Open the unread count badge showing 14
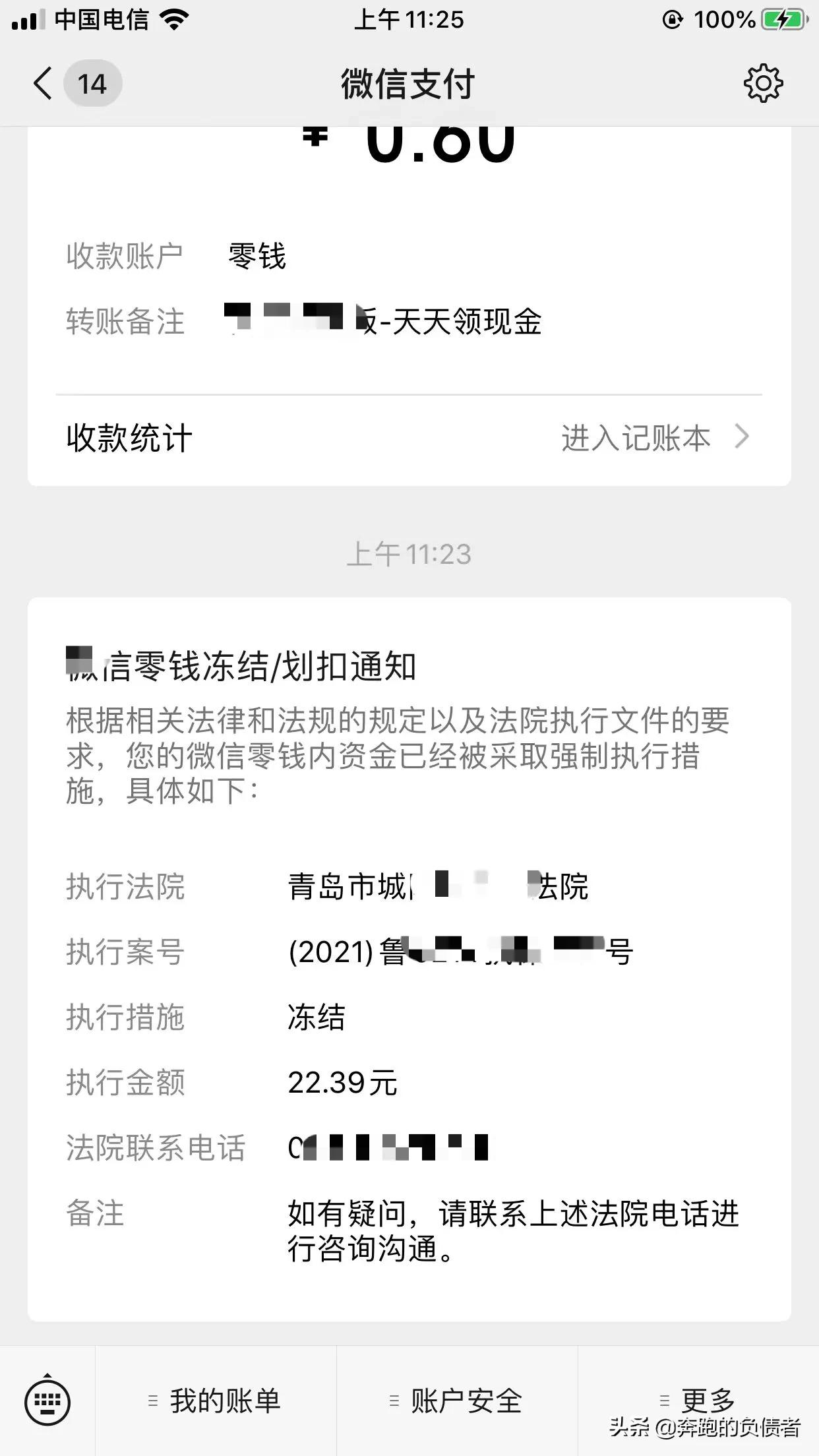Screen dimensions: 819x1456 (92, 84)
